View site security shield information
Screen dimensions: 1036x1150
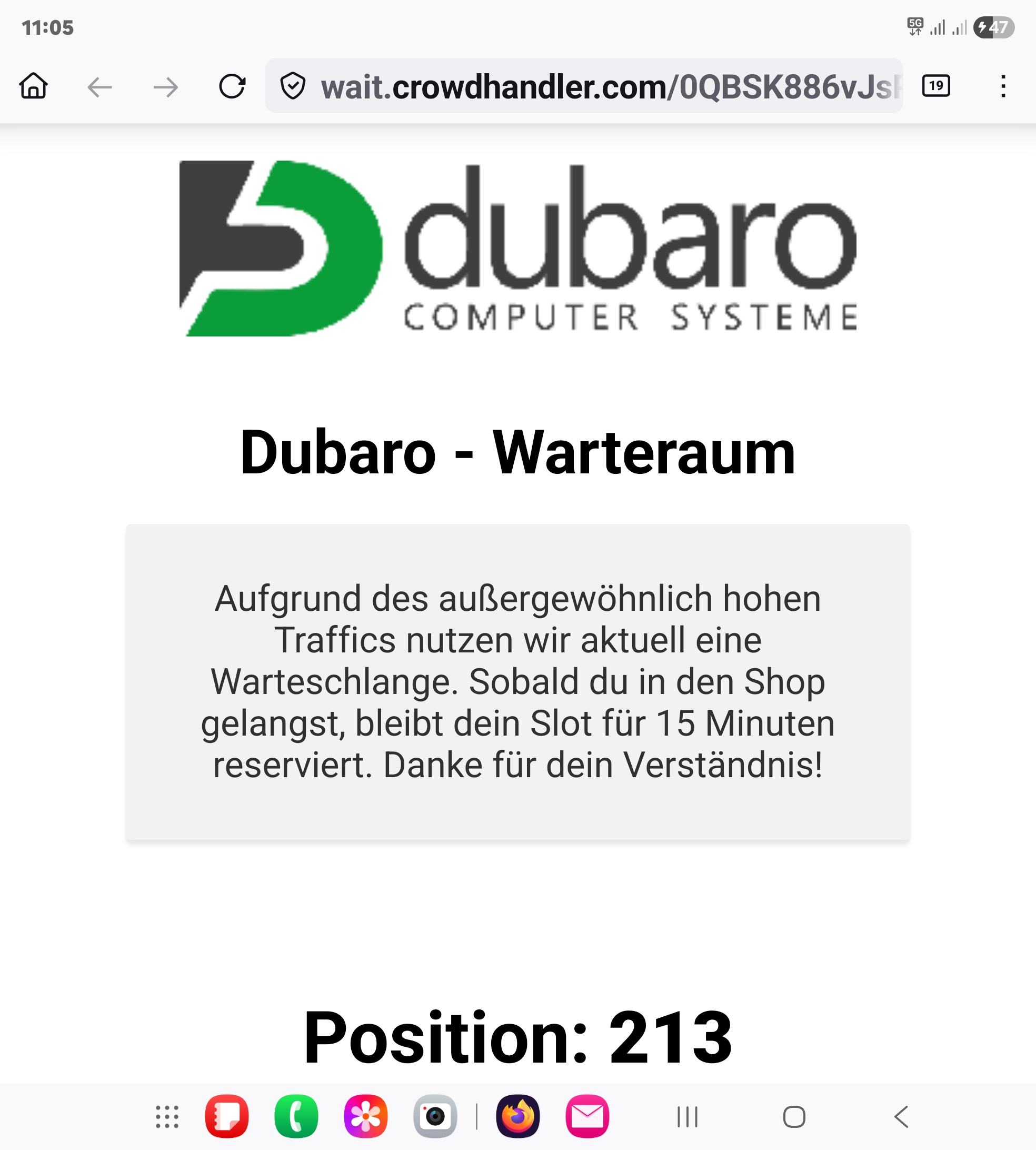point(293,86)
